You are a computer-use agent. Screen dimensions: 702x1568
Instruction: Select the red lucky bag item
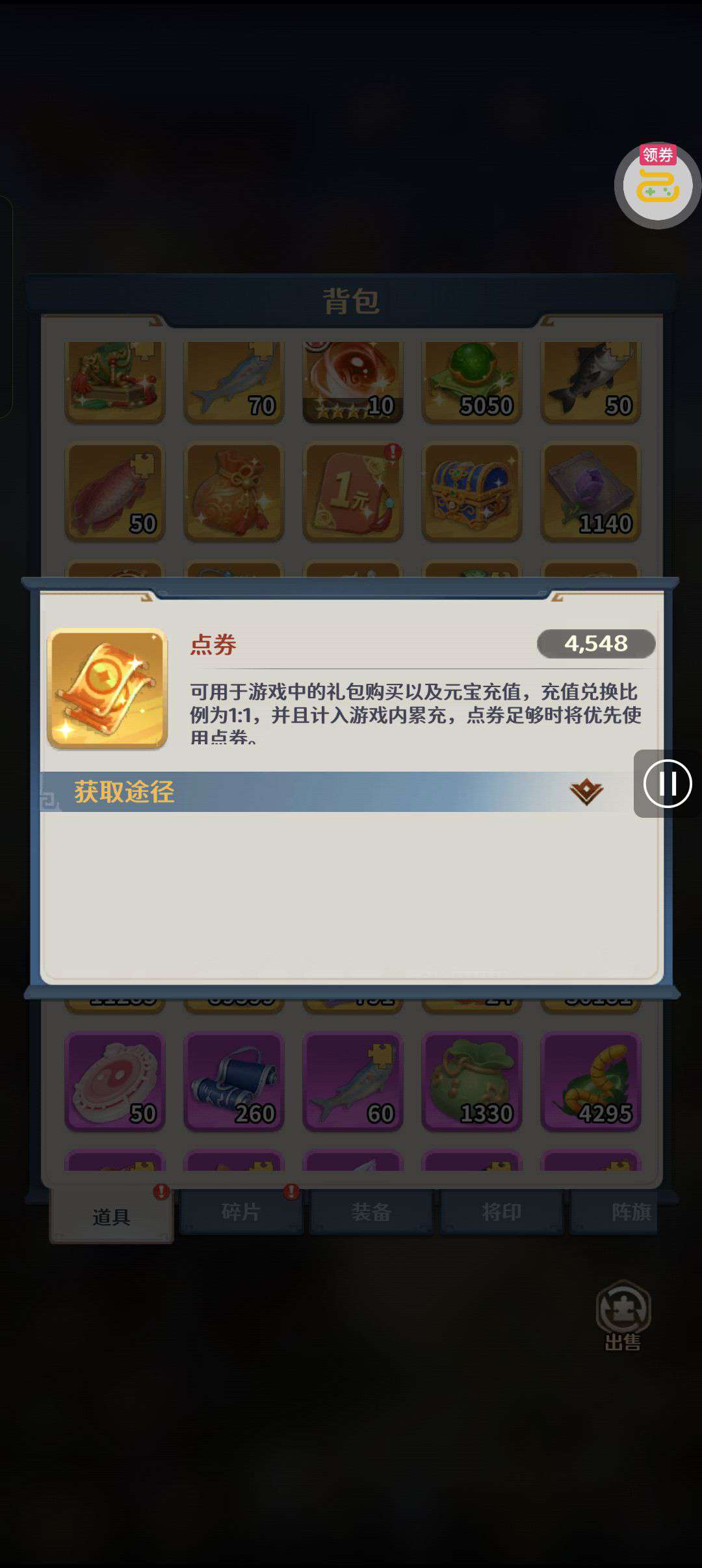[x=234, y=492]
